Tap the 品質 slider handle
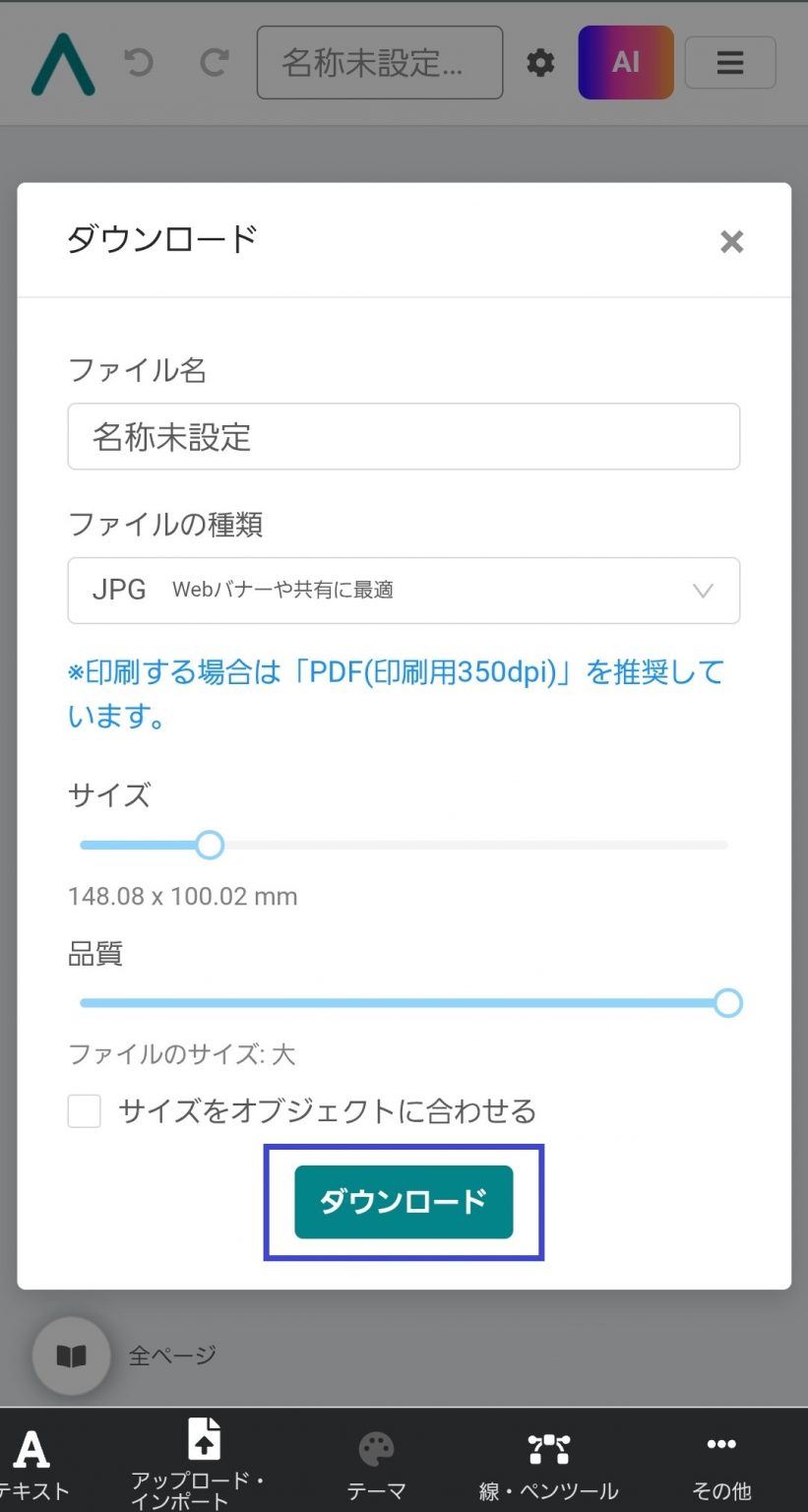Screen dimensions: 808x1512 (727, 1003)
